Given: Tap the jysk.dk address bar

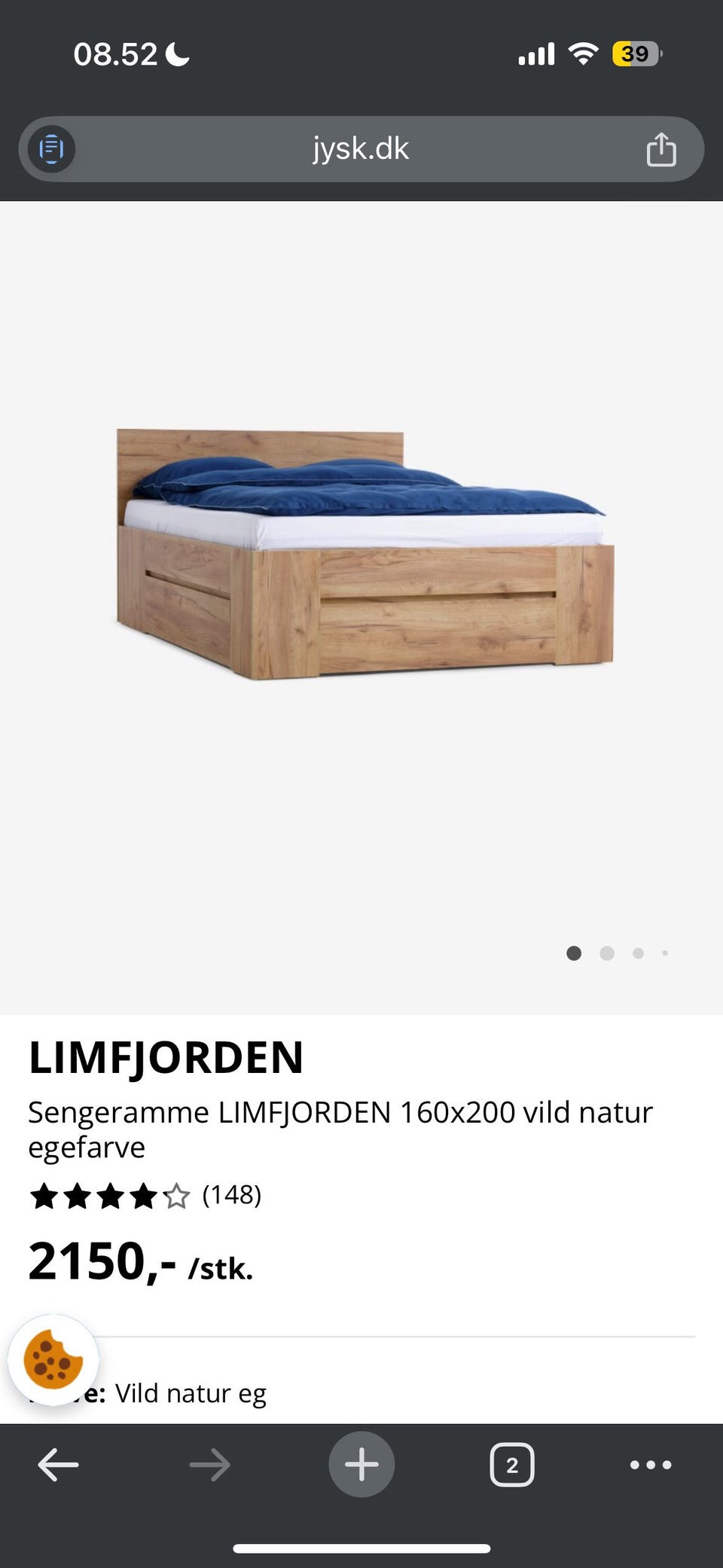Looking at the screenshot, I should [x=361, y=149].
